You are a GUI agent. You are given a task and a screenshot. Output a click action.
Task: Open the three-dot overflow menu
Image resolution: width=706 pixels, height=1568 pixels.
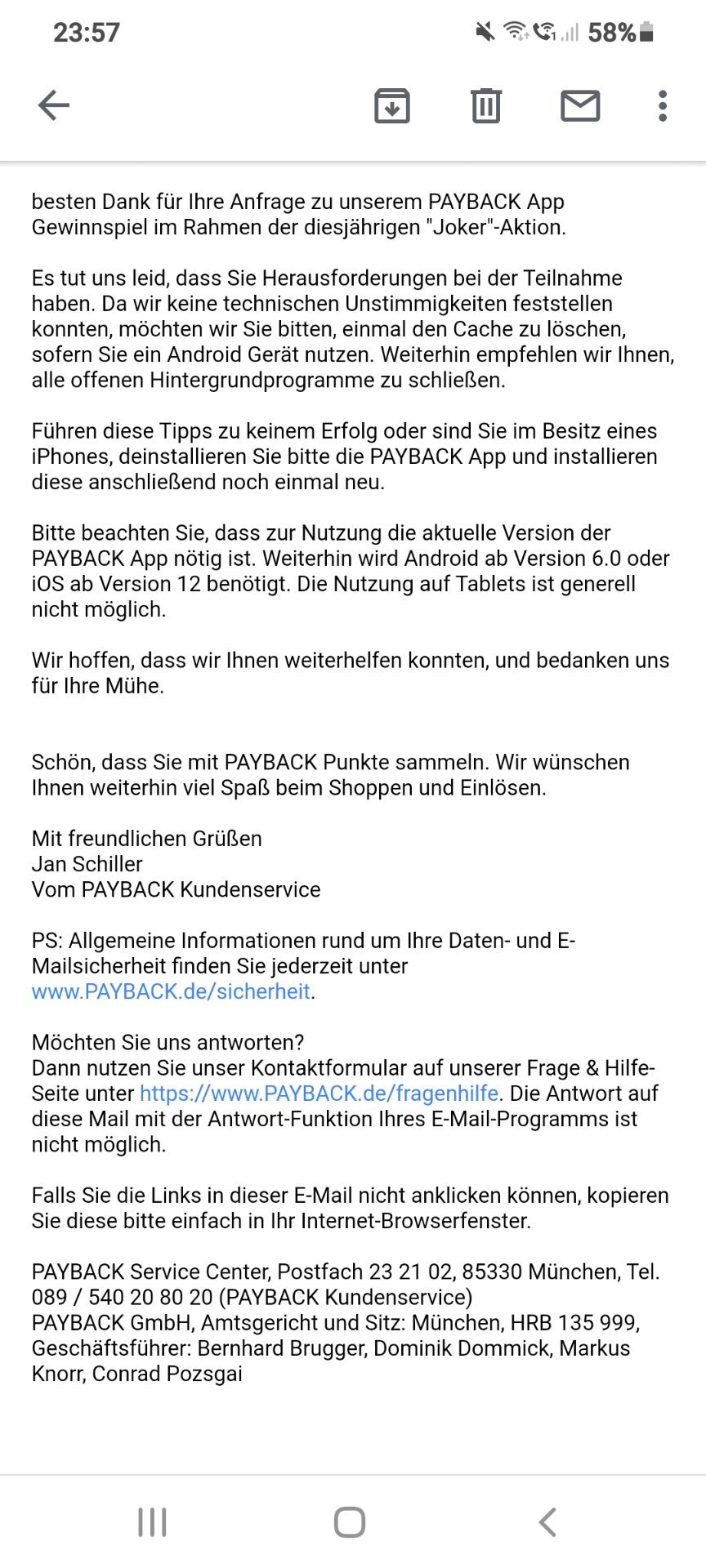click(x=663, y=106)
